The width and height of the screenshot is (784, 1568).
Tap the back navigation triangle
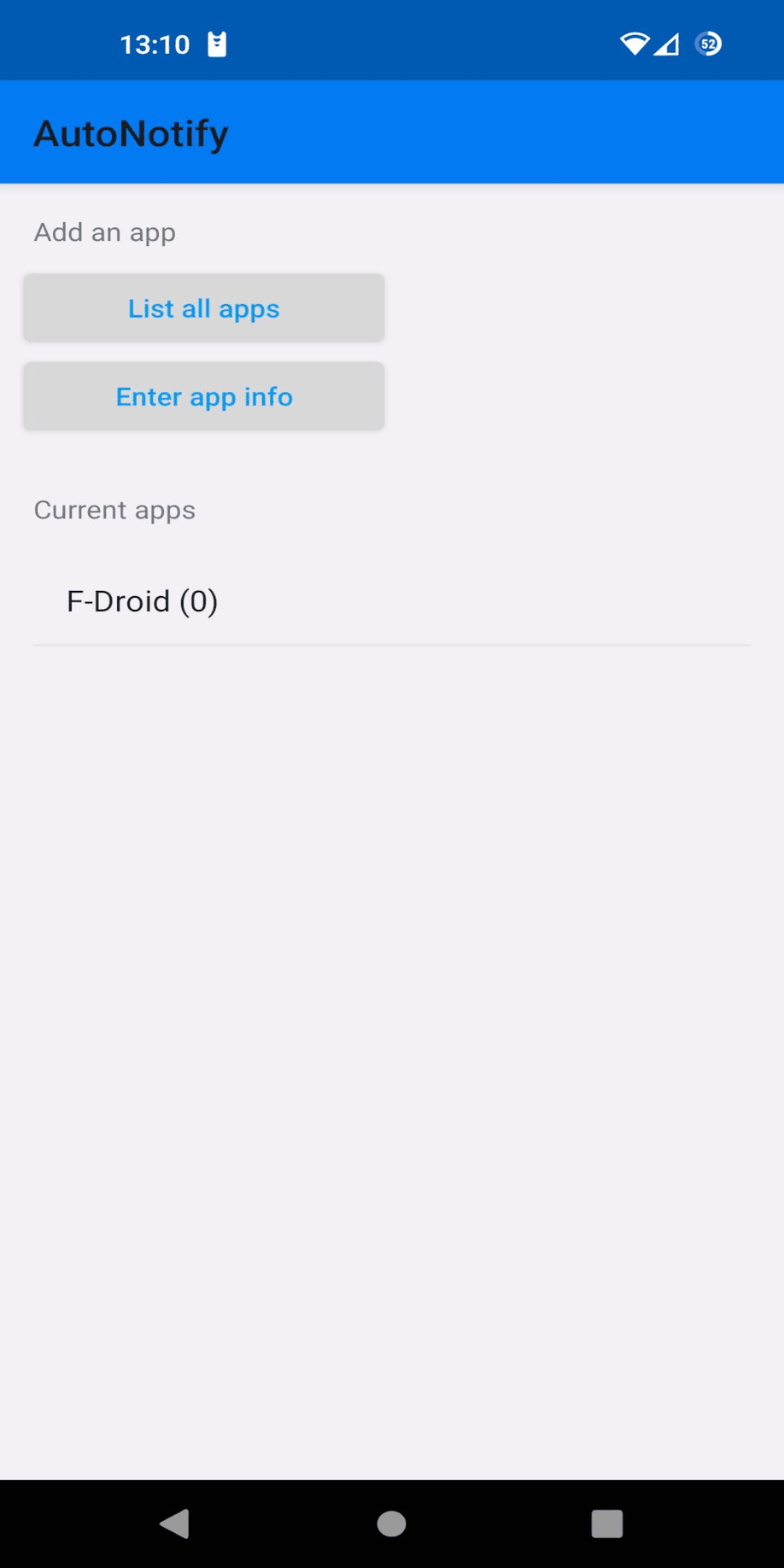174,1523
